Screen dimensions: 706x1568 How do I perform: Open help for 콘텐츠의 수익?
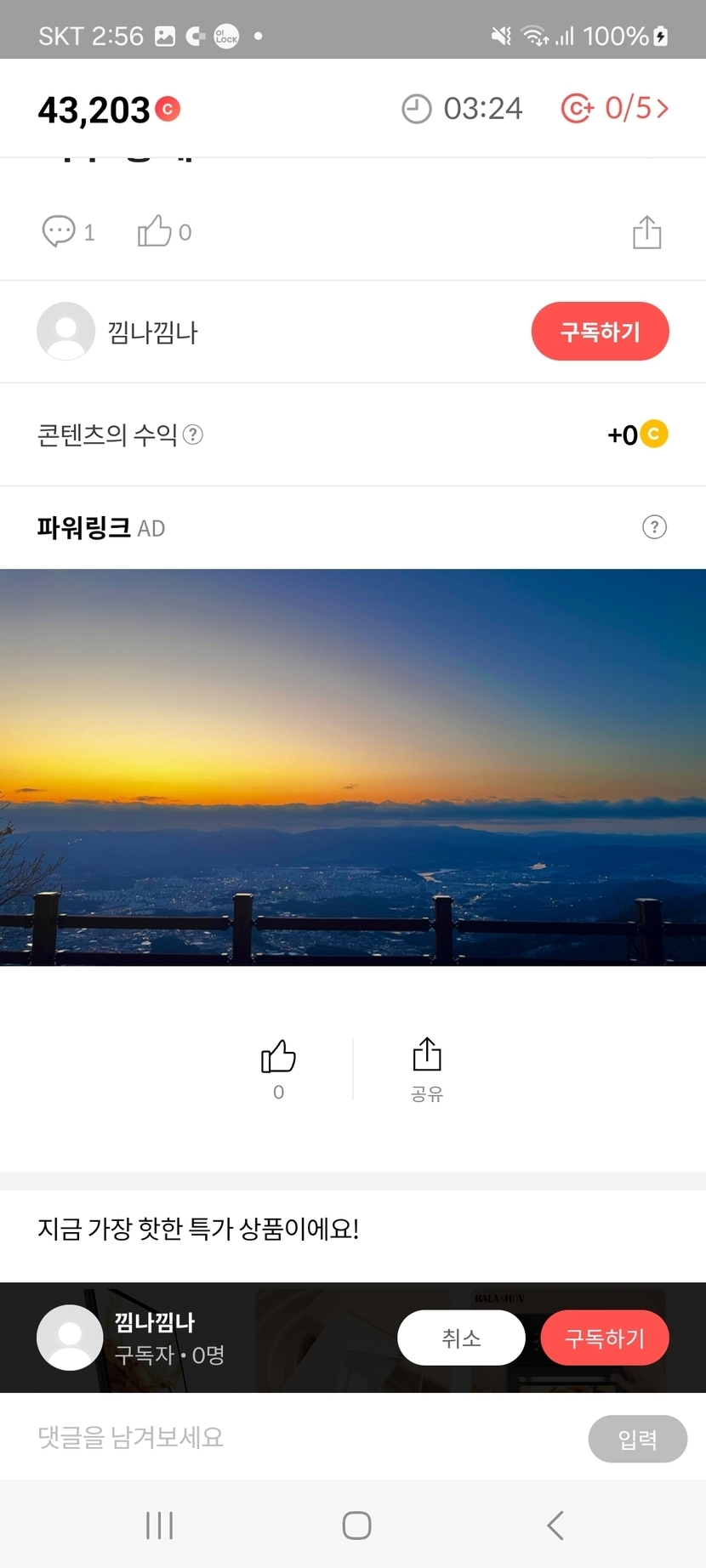point(193,435)
